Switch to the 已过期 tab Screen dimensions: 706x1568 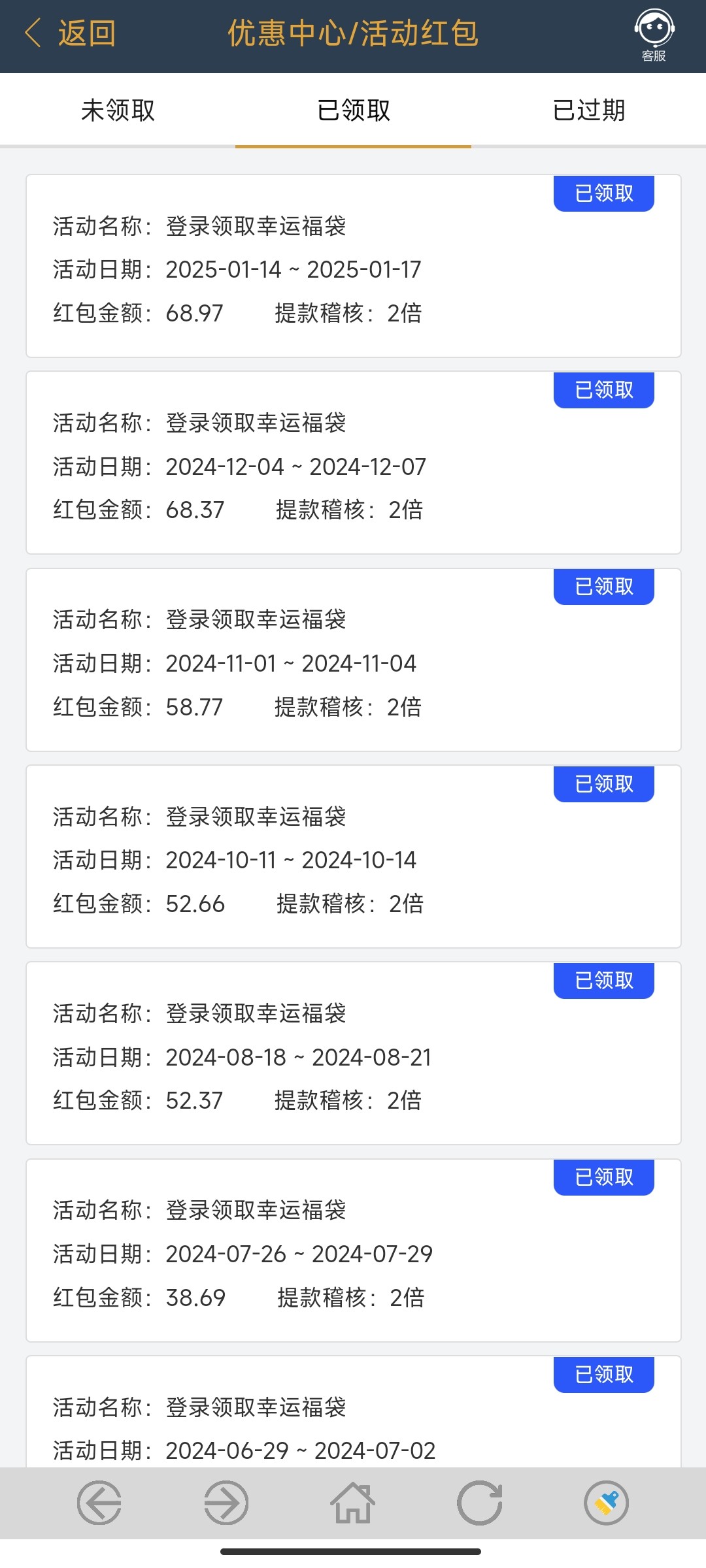(588, 110)
